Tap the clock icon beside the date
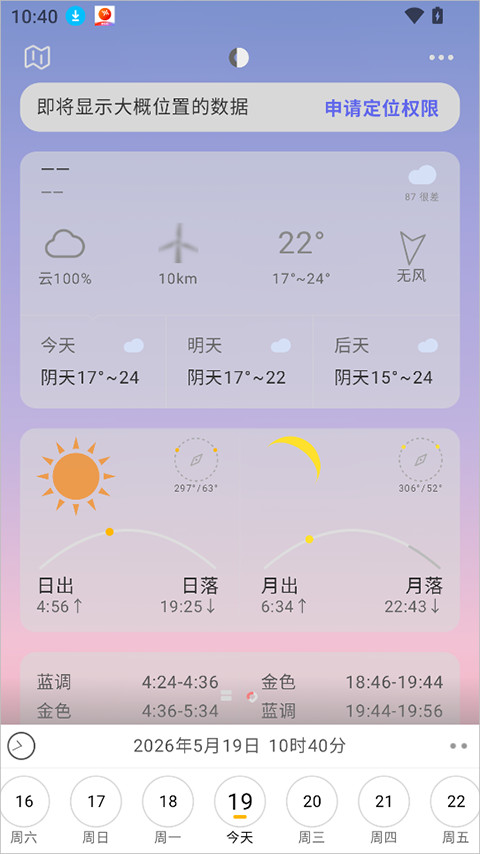Image resolution: width=480 pixels, height=854 pixels. (21, 746)
